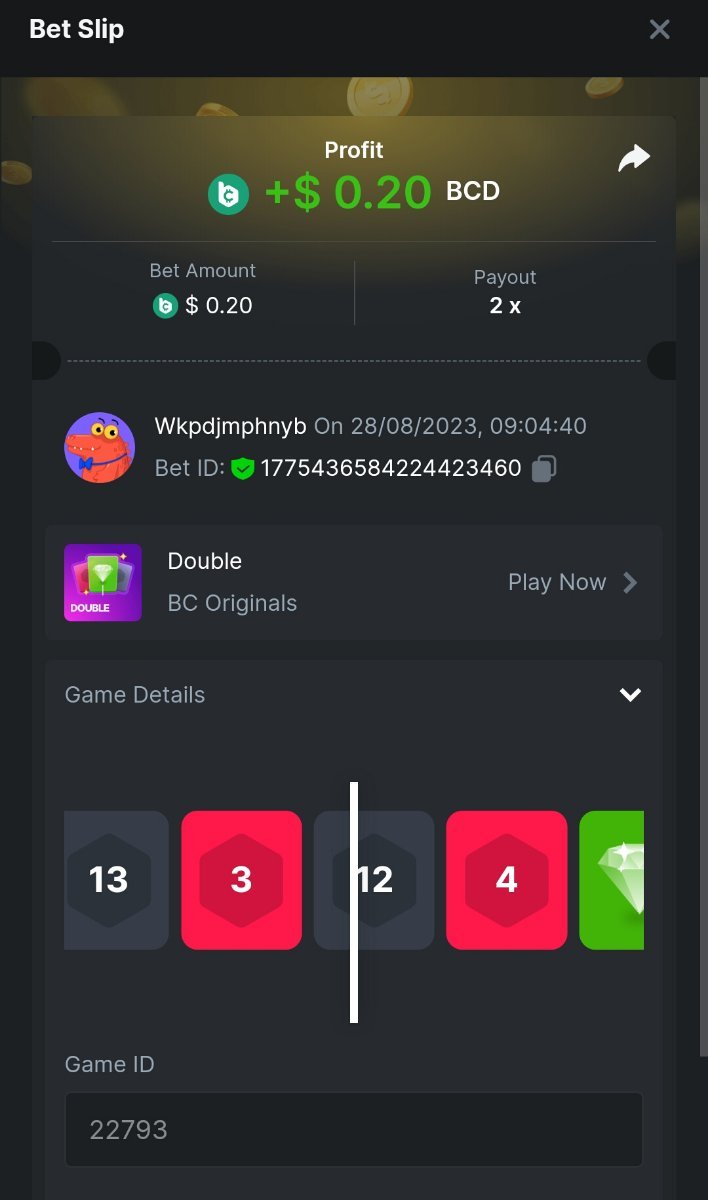Tap the Game ID field
Image resolution: width=708 pixels, height=1200 pixels.
(354, 1130)
